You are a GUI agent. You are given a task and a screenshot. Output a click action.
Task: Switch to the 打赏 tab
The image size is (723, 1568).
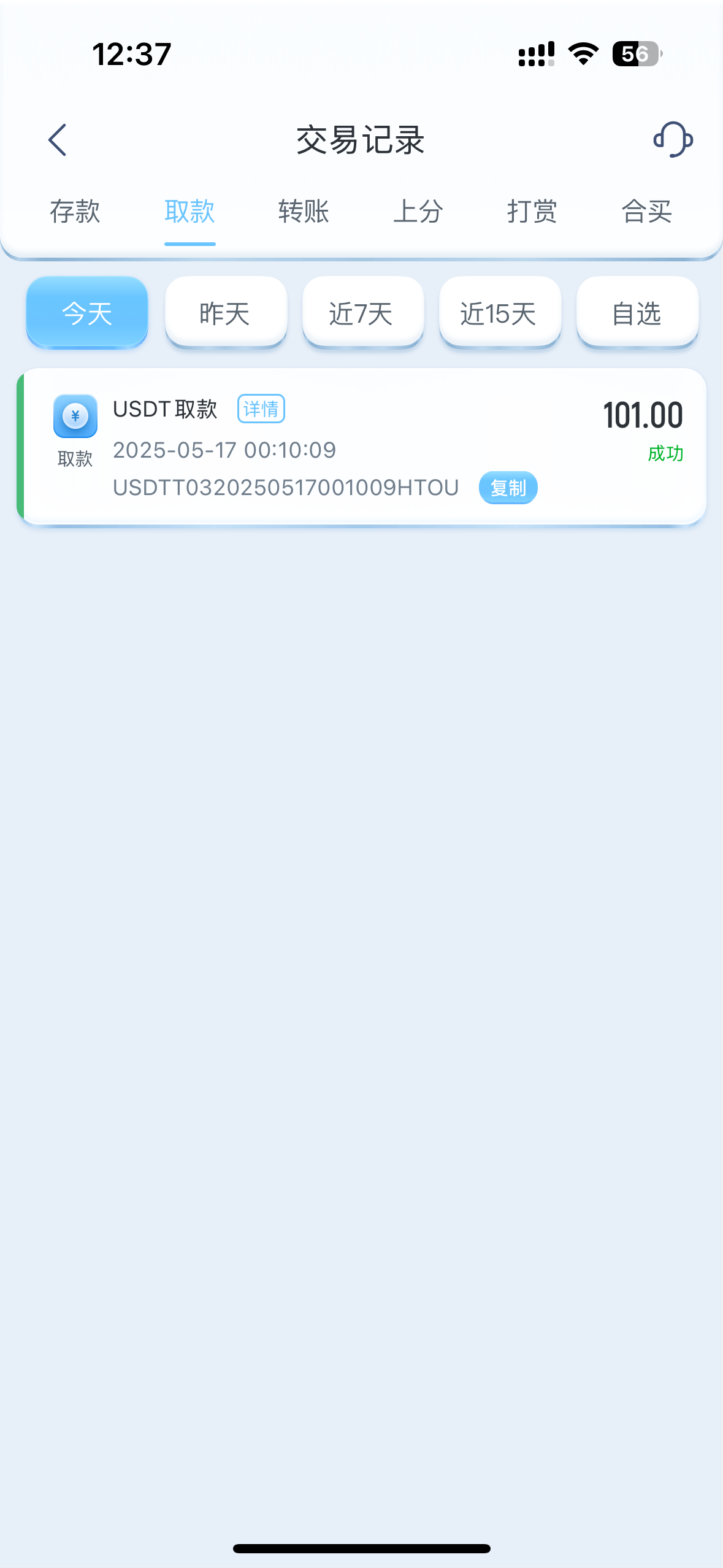coord(532,212)
